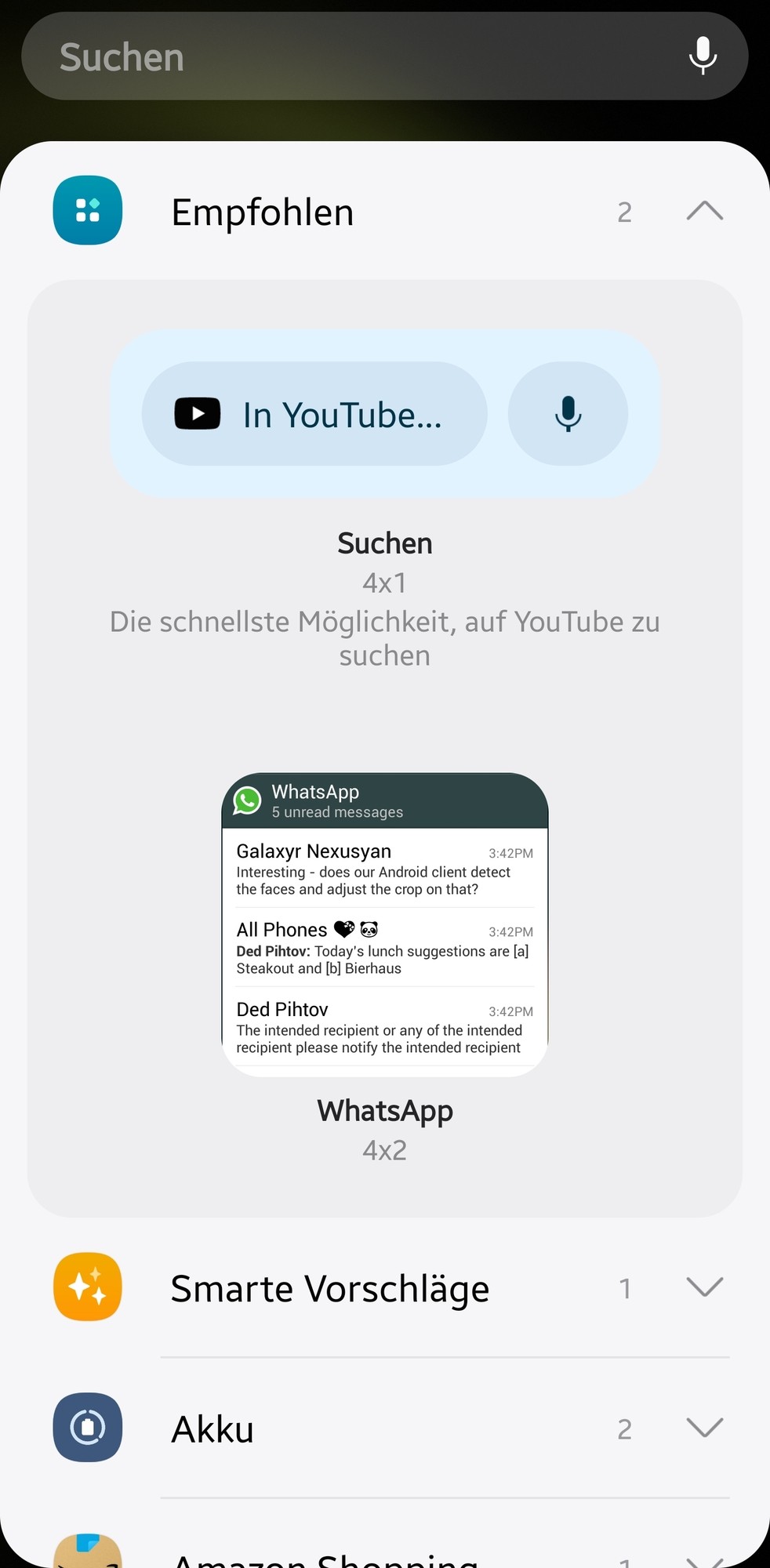The width and height of the screenshot is (770, 1568).
Task: Select the YouTube Suchen 4x1 widget
Action: pyautogui.click(x=384, y=414)
